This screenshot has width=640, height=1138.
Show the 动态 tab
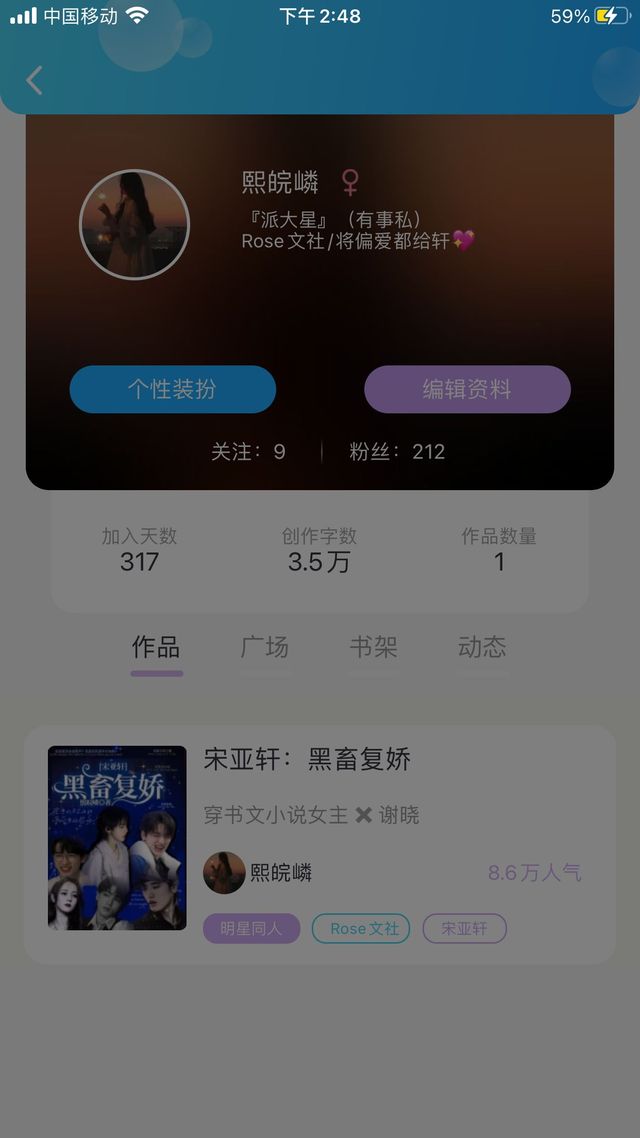482,648
